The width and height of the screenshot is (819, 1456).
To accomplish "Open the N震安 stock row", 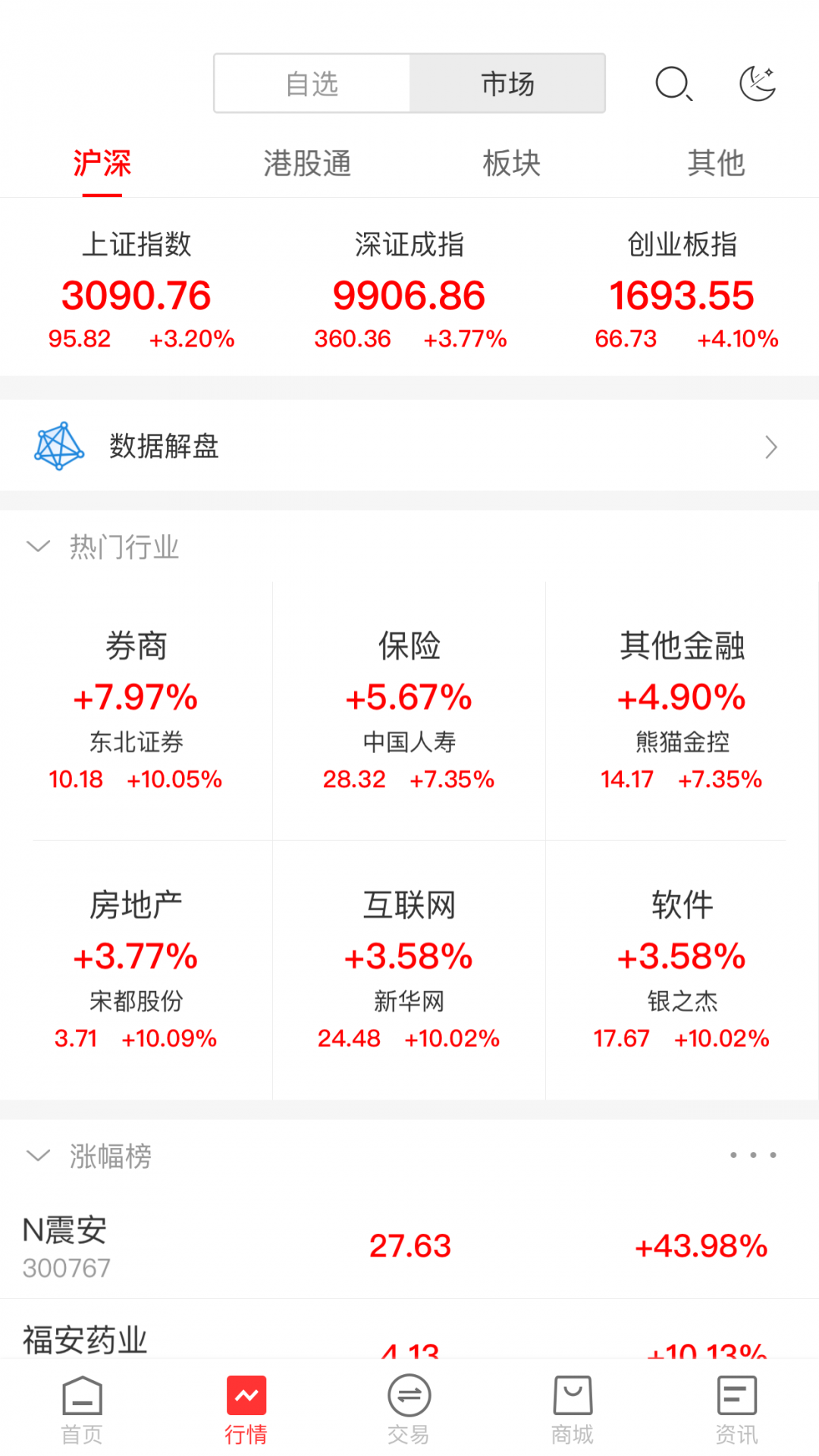I will (409, 1246).
